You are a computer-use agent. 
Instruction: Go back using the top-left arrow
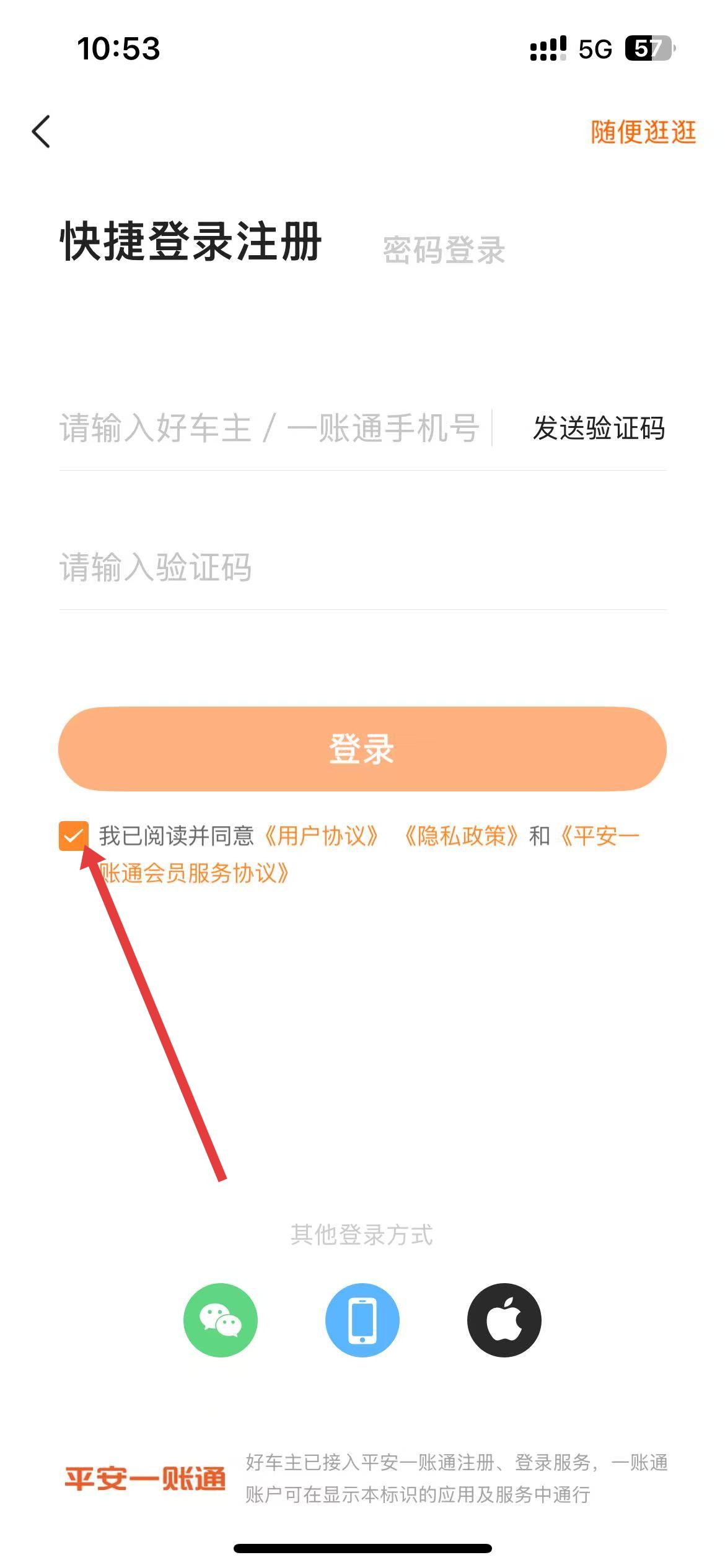pyautogui.click(x=42, y=132)
